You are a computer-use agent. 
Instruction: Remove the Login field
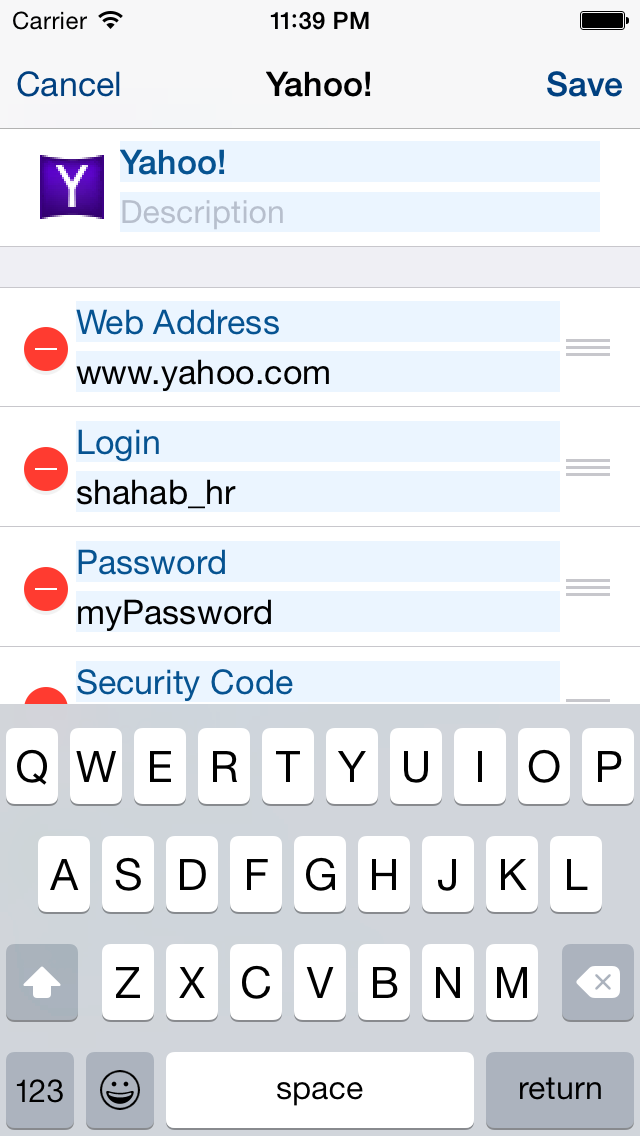pyautogui.click(x=46, y=468)
